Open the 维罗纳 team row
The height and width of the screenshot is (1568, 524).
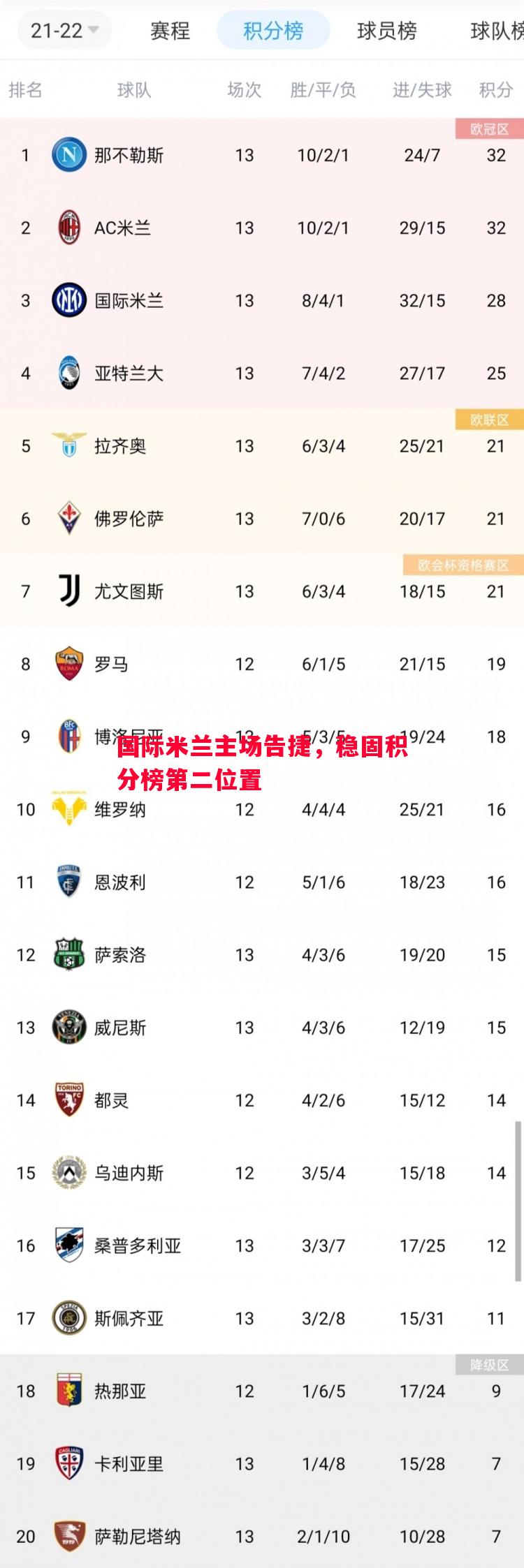120,810
